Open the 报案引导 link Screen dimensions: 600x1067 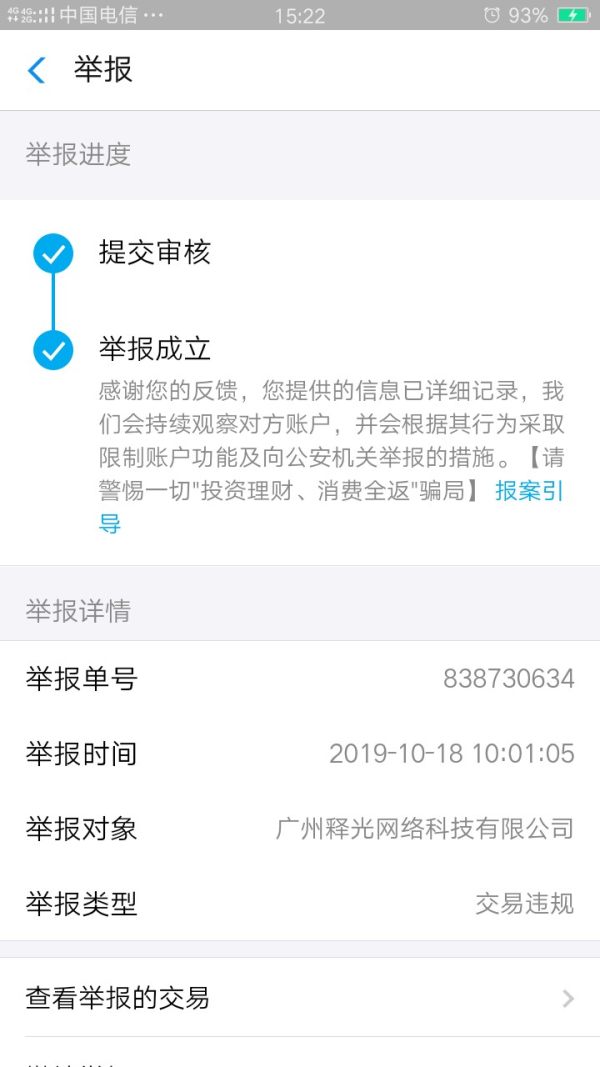point(529,492)
